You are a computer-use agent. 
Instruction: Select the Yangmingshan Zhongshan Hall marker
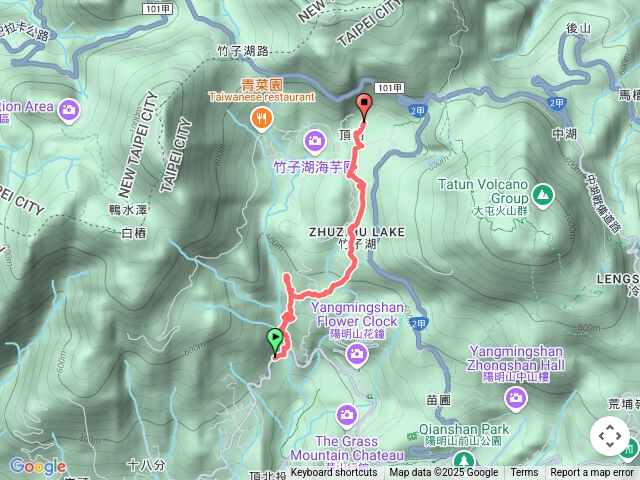[516, 399]
